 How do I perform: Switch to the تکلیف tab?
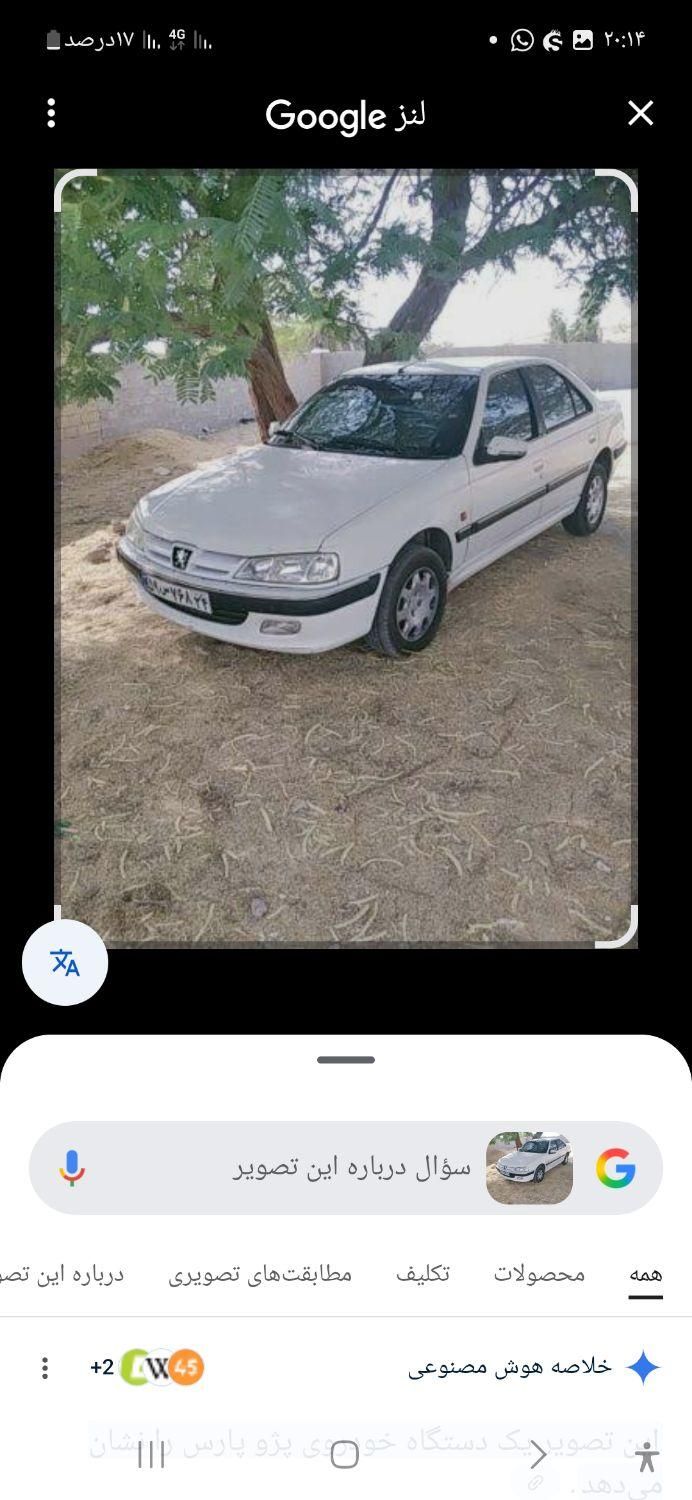click(423, 1274)
